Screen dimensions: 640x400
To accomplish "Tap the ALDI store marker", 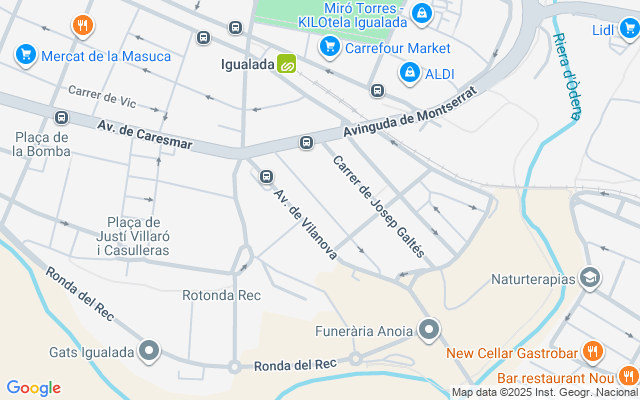I will click(409, 73).
